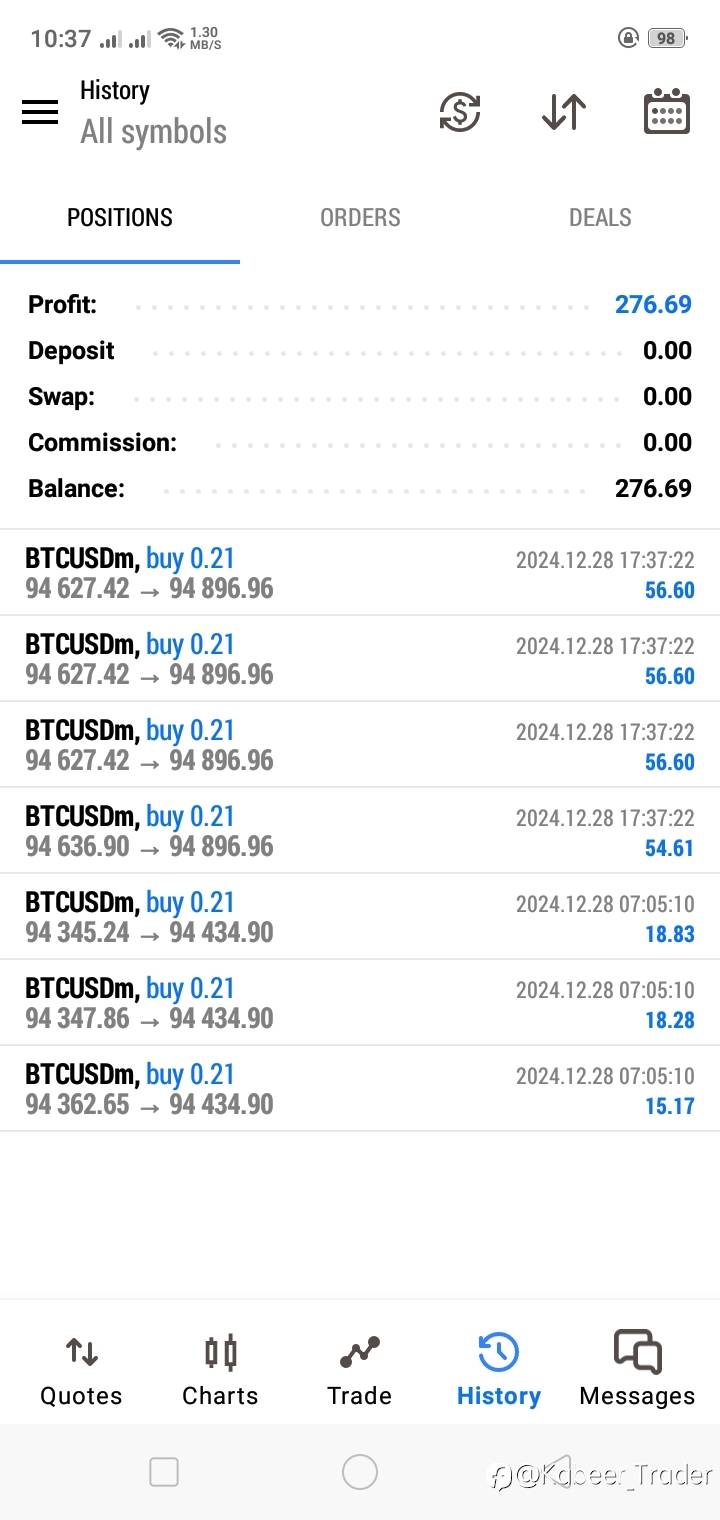Expand the BTCUSDm position with profit 54.61
This screenshot has width=720, height=1520.
(x=360, y=831)
